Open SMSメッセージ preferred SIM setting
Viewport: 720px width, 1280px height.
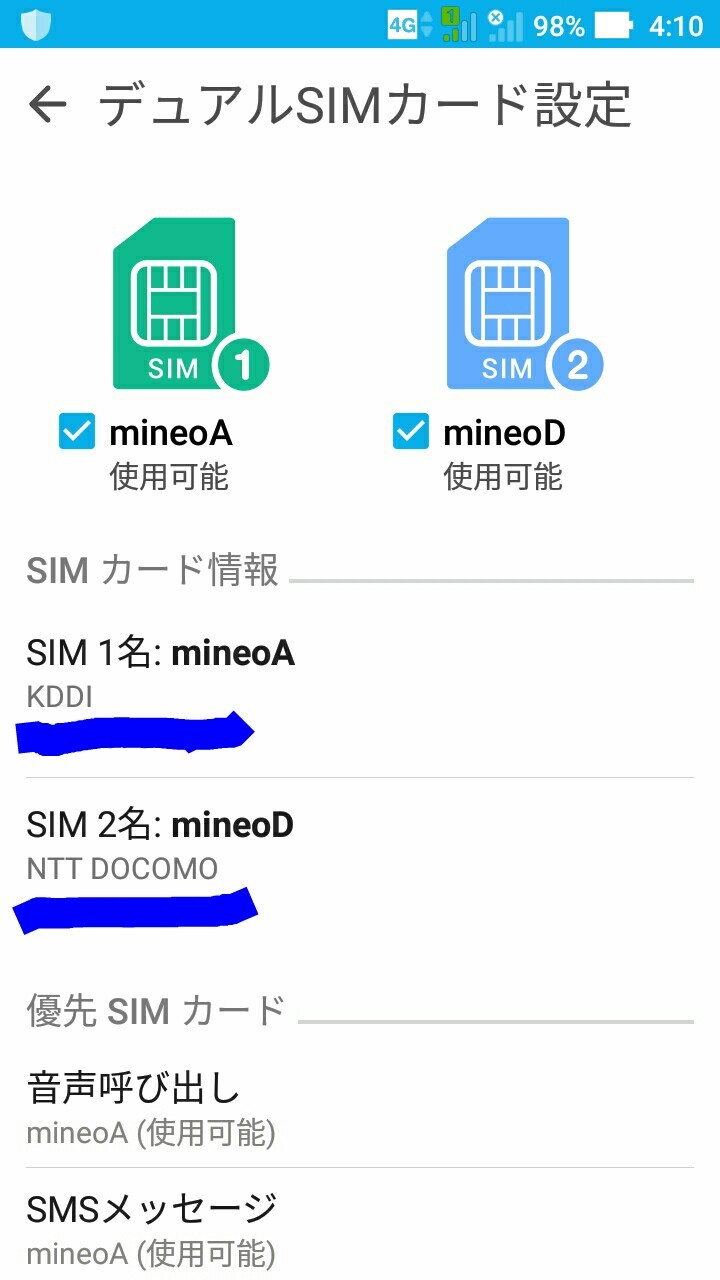(358, 1228)
